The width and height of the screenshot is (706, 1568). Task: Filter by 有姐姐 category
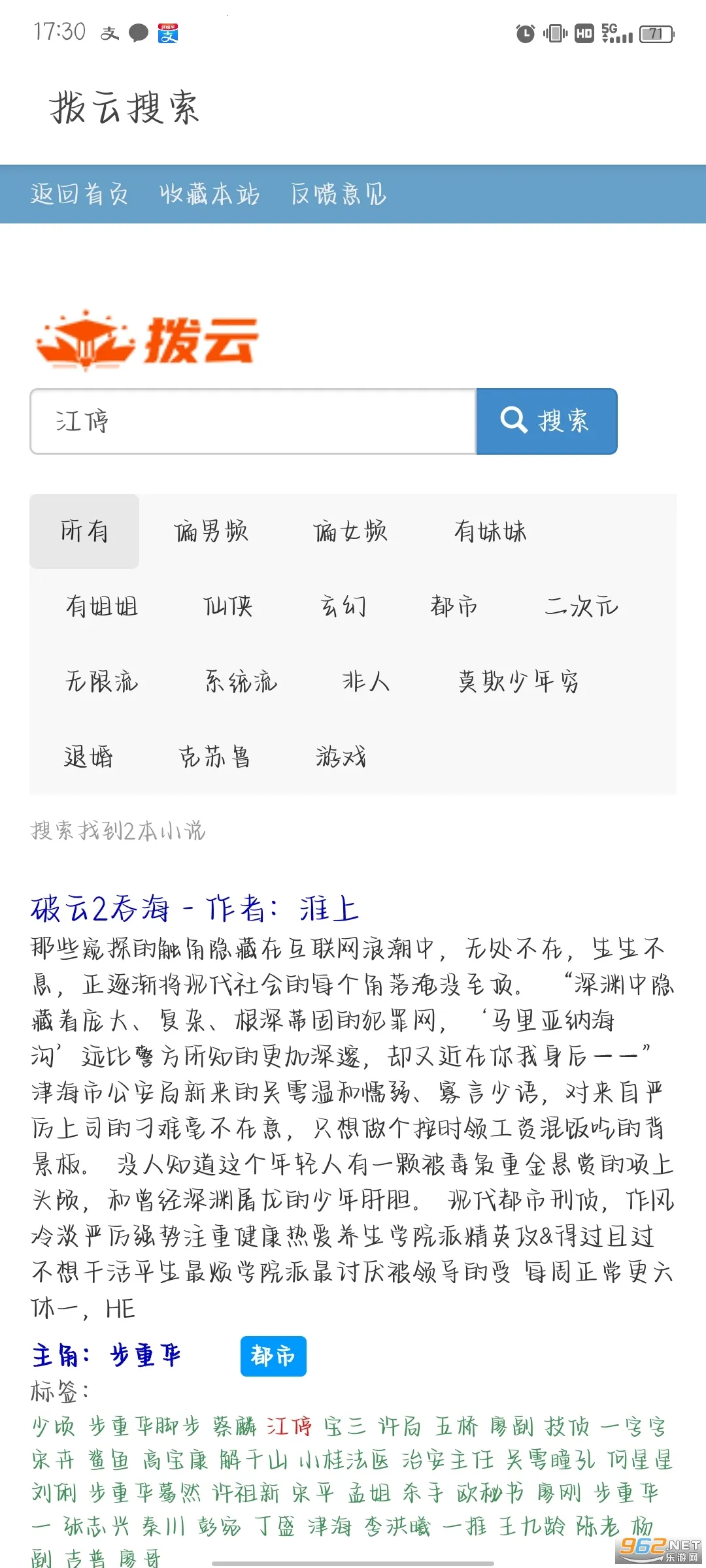click(x=102, y=606)
